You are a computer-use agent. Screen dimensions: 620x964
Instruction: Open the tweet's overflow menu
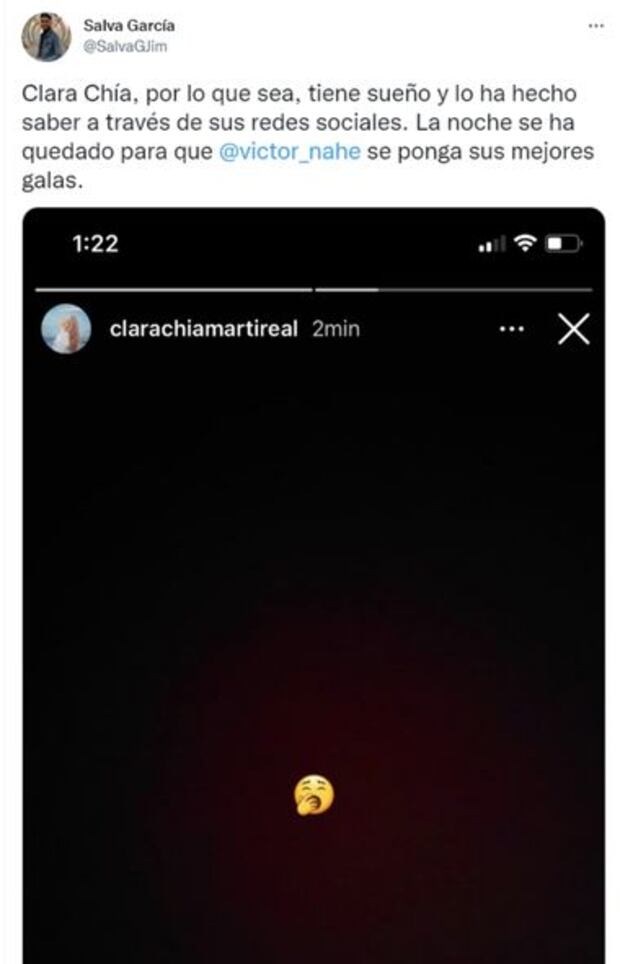pos(596,26)
